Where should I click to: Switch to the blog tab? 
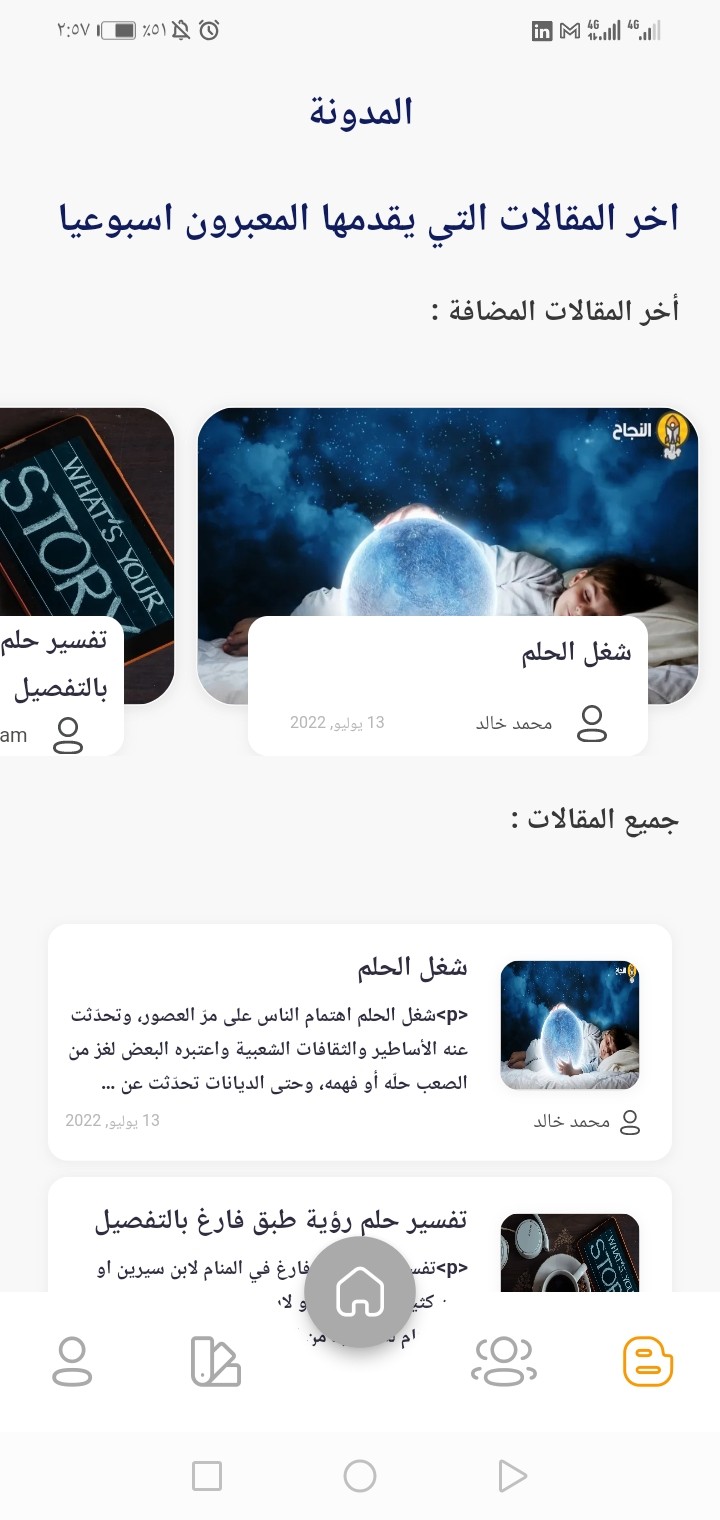coord(648,1361)
